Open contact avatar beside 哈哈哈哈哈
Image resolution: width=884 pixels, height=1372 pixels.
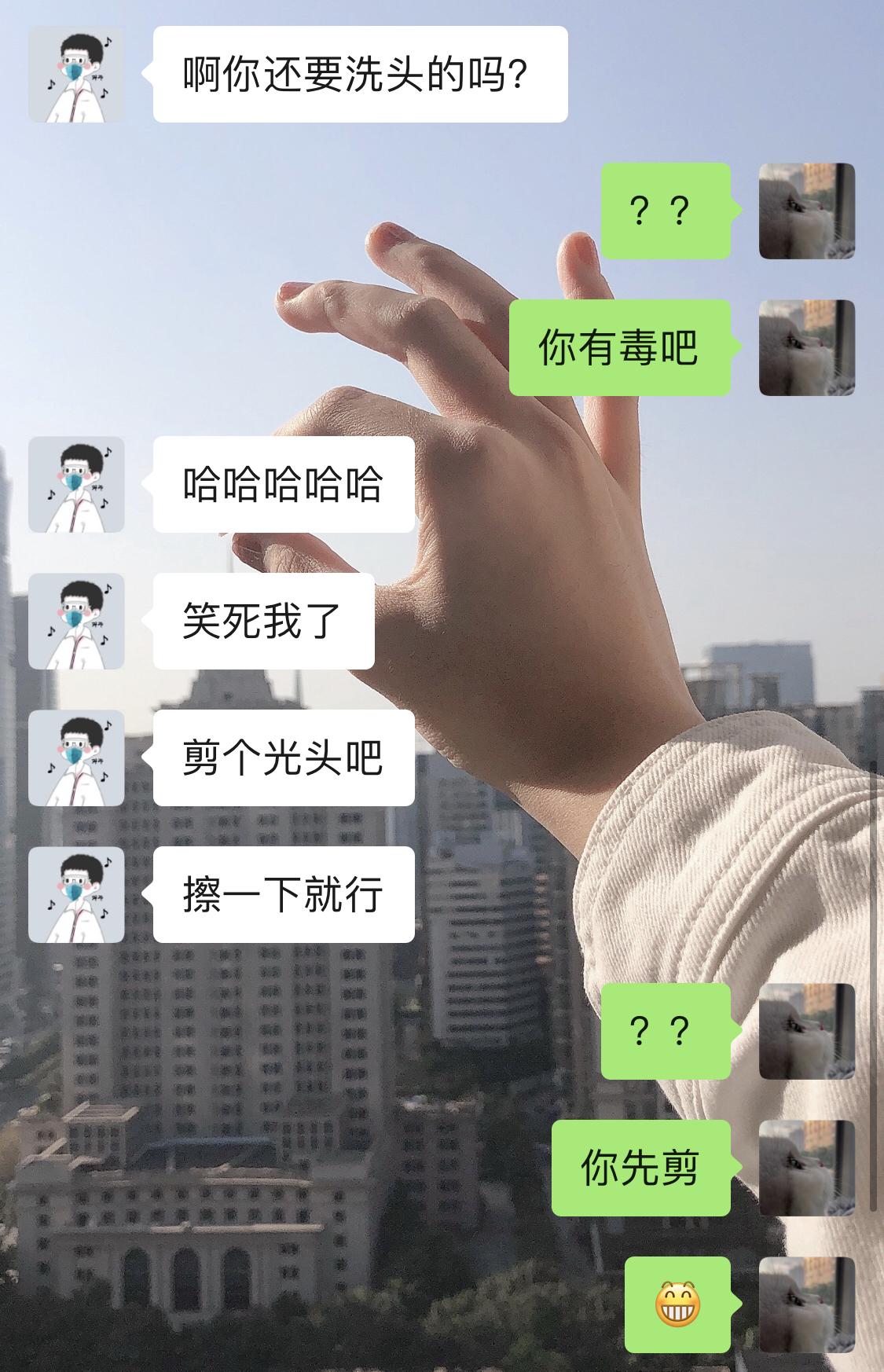pos(76,484)
